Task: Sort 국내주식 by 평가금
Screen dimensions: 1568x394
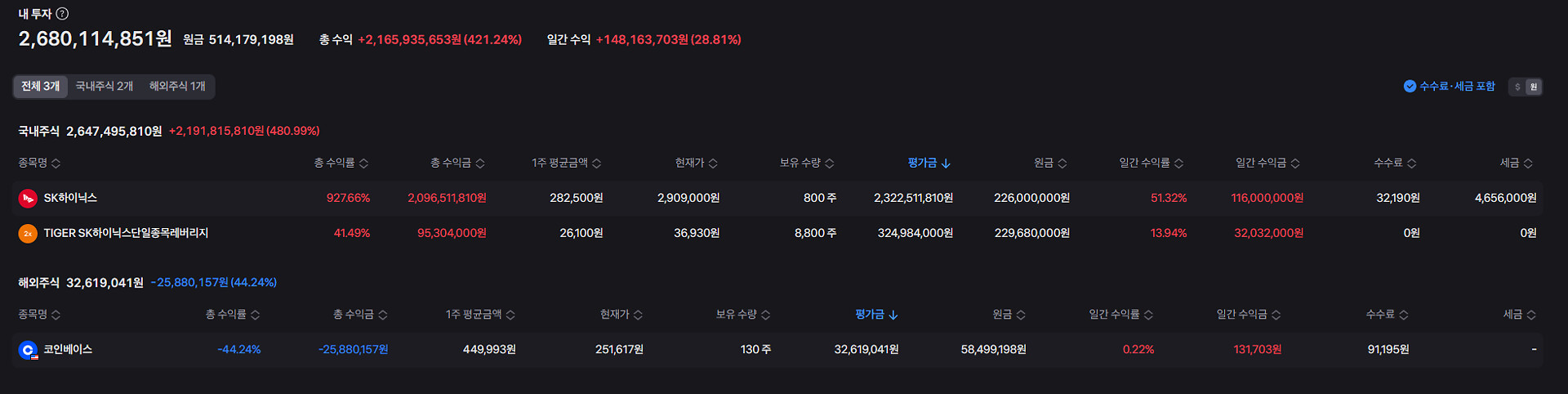Action: 929,163
